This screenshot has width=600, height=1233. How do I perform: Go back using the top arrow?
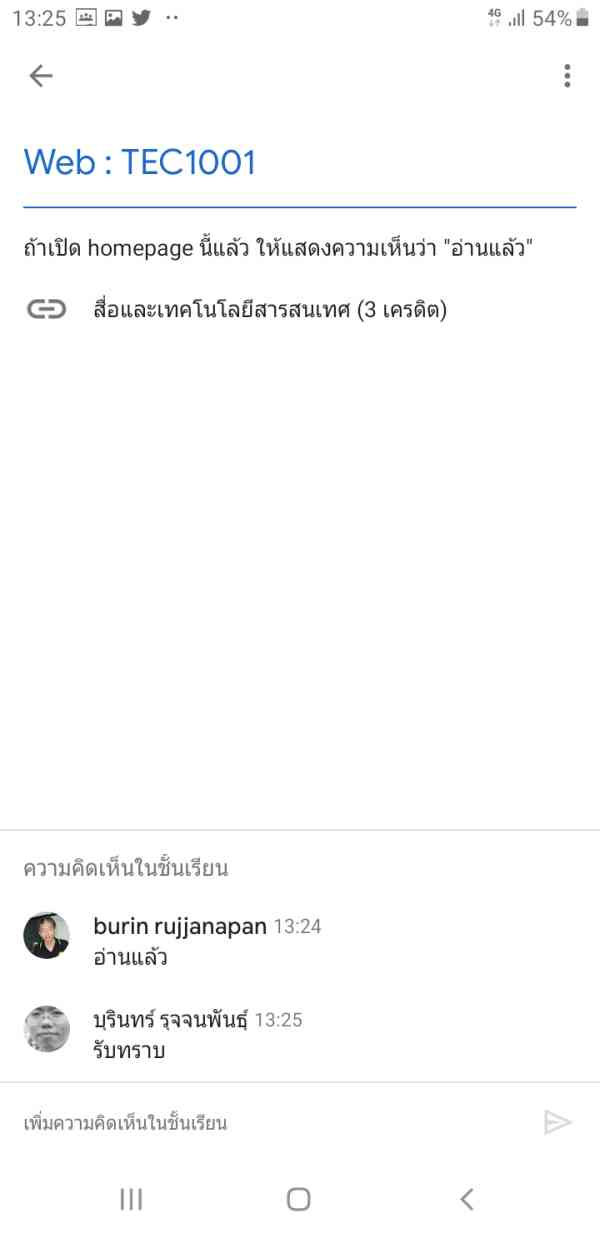[x=41, y=76]
